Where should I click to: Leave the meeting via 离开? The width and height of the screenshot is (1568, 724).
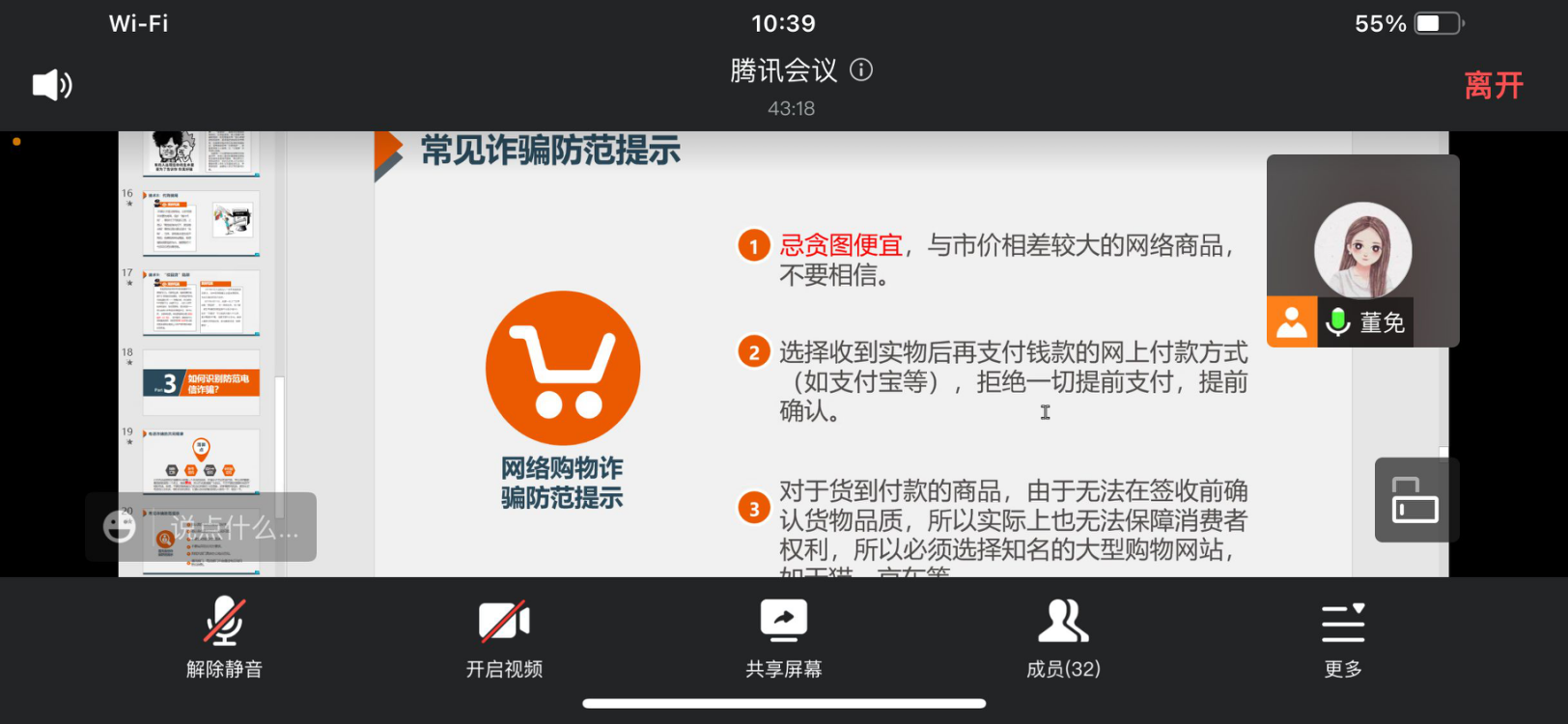tap(1493, 86)
